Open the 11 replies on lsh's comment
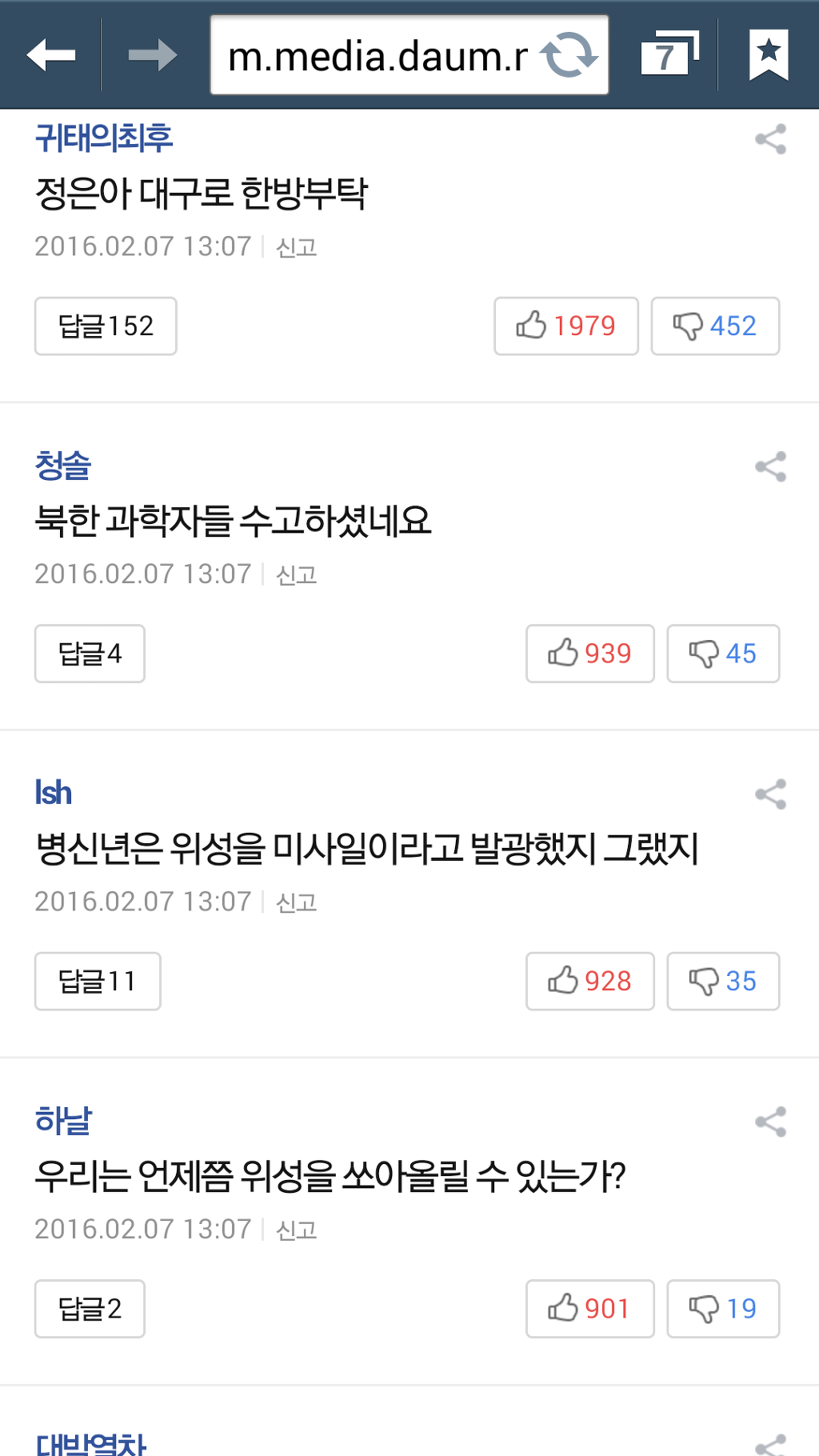Viewport: 819px width, 1456px height. [x=98, y=982]
